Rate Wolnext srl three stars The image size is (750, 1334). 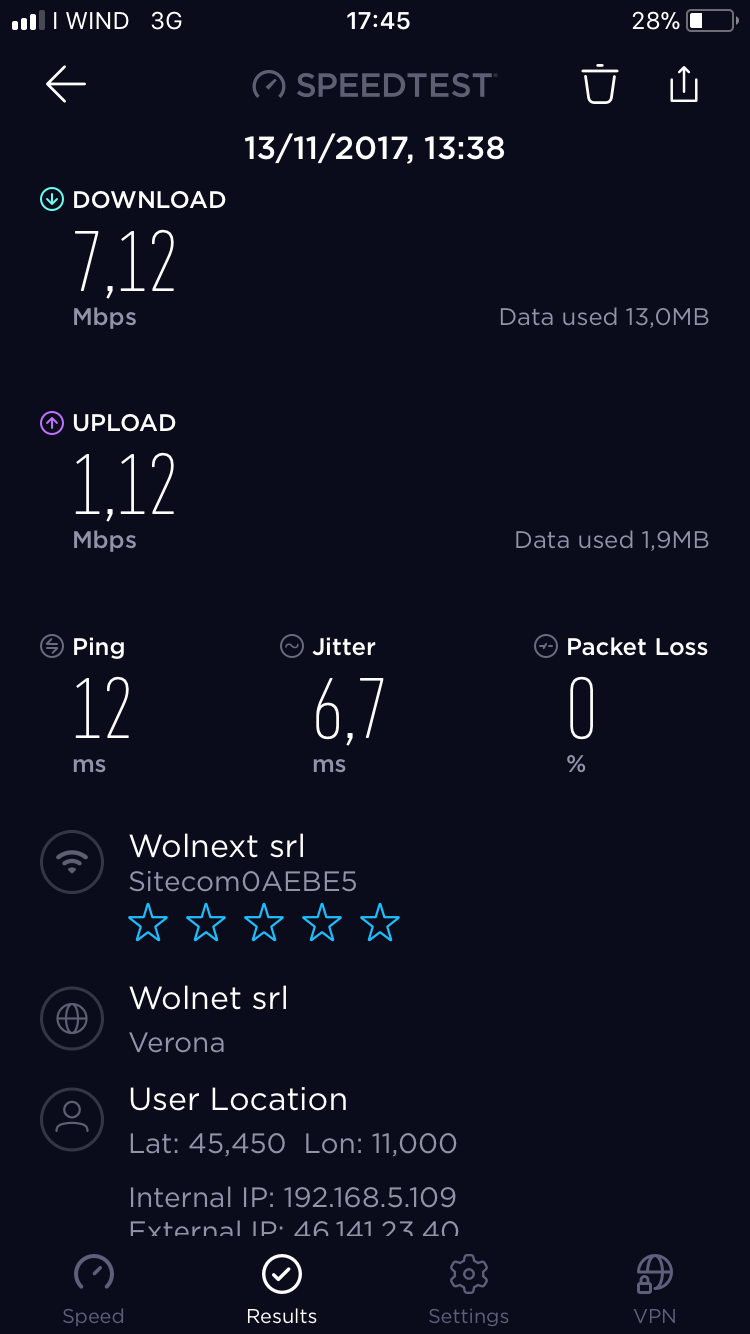tap(264, 923)
